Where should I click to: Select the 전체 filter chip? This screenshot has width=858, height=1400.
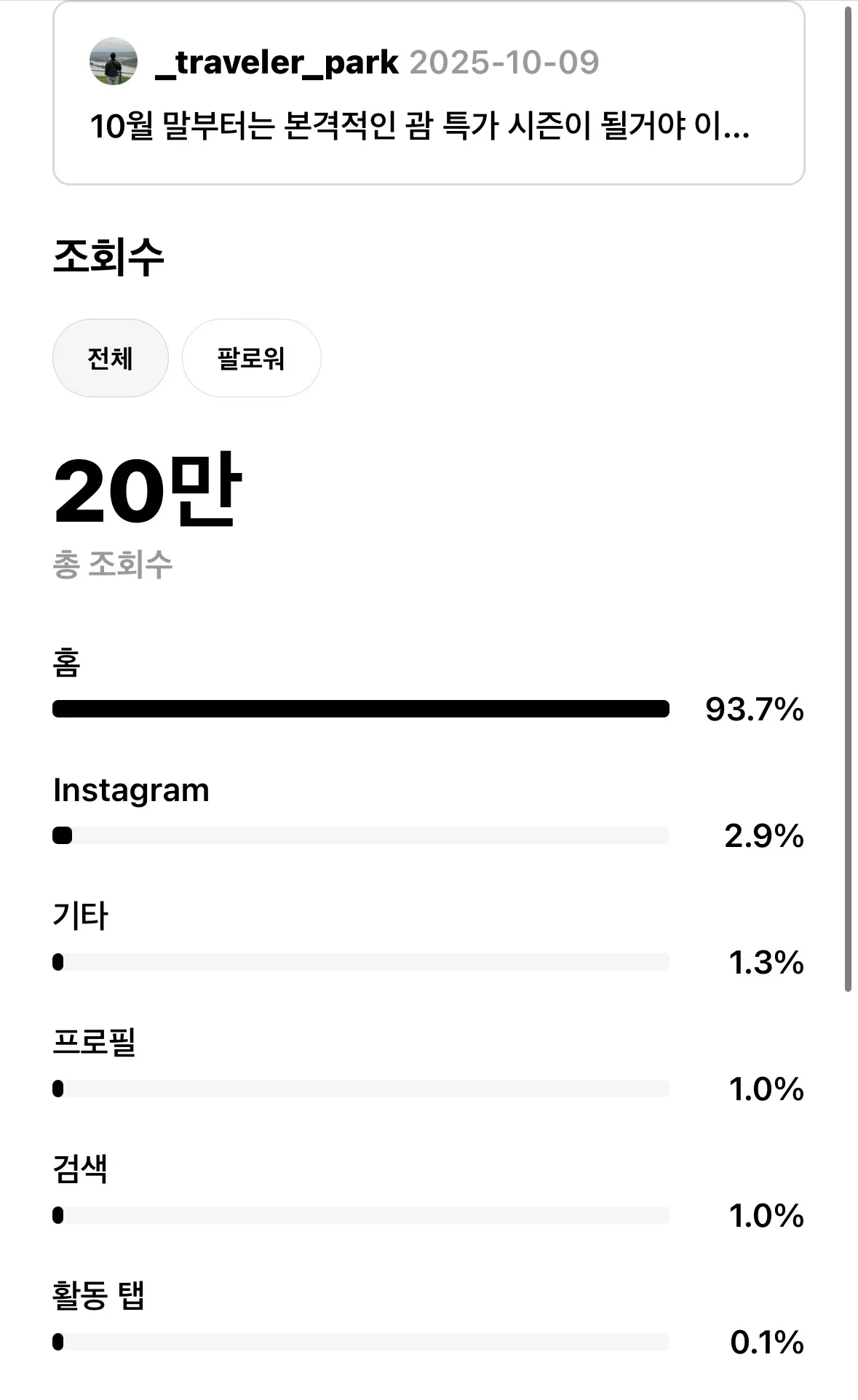point(110,358)
